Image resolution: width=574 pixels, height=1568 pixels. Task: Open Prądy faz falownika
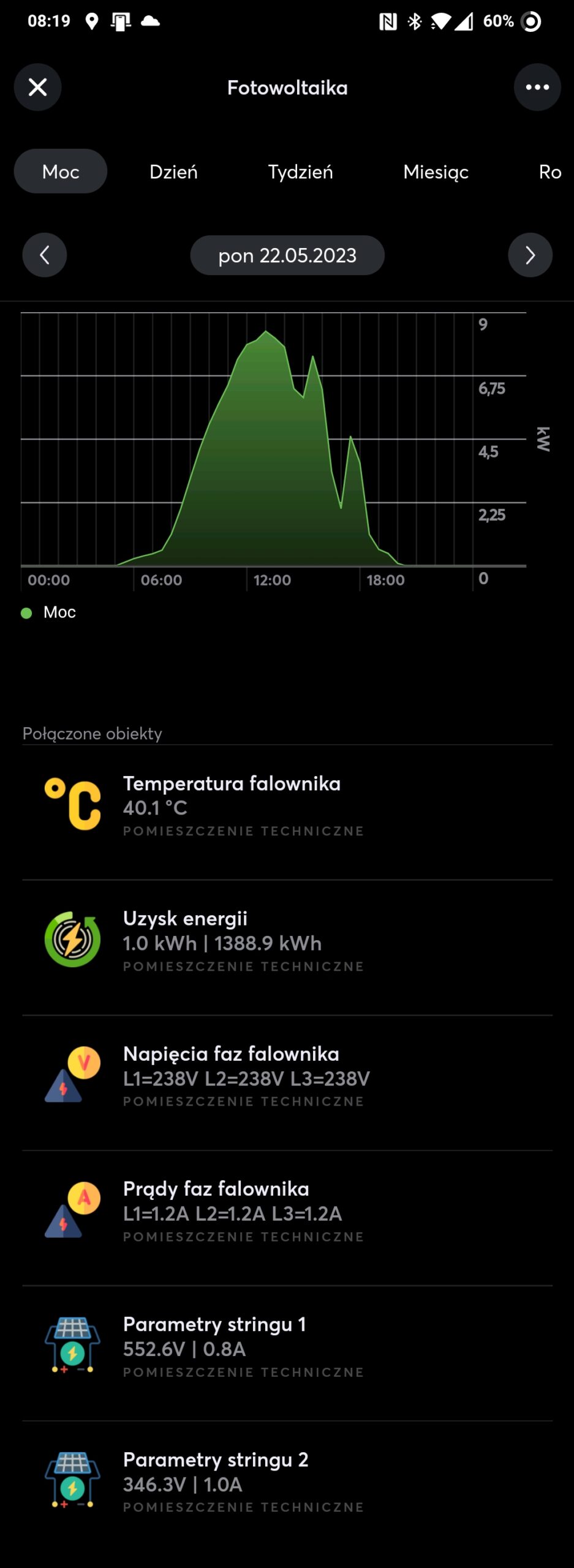[287, 1212]
